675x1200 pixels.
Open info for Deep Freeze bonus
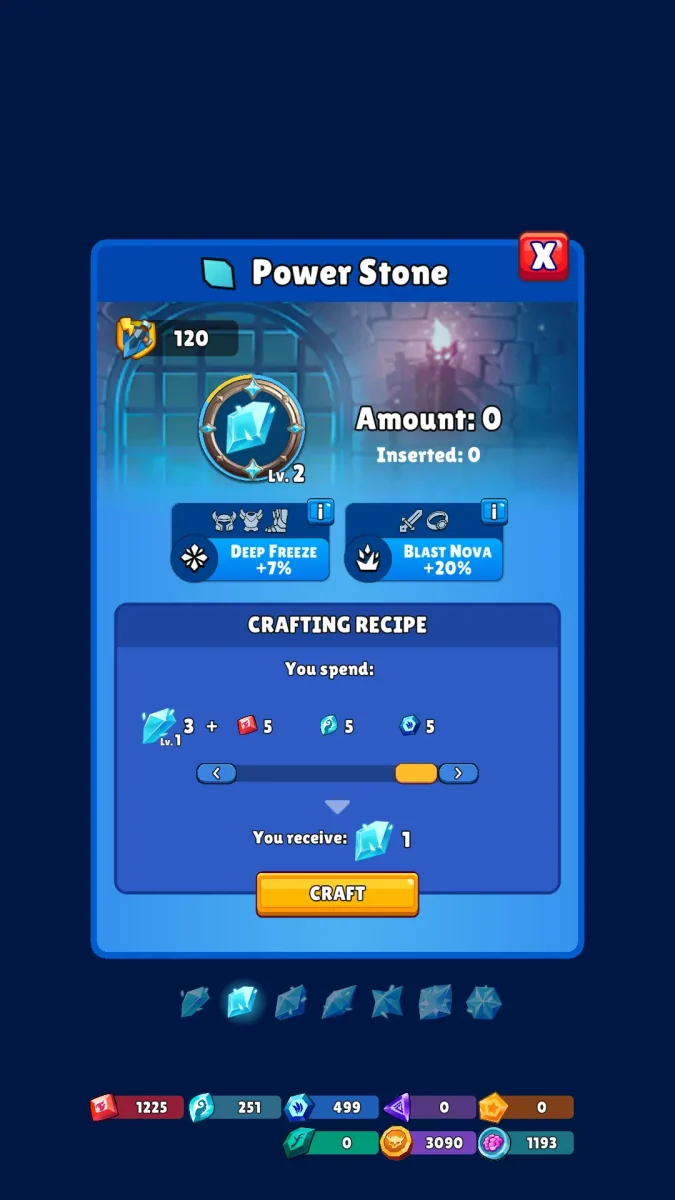coord(320,512)
